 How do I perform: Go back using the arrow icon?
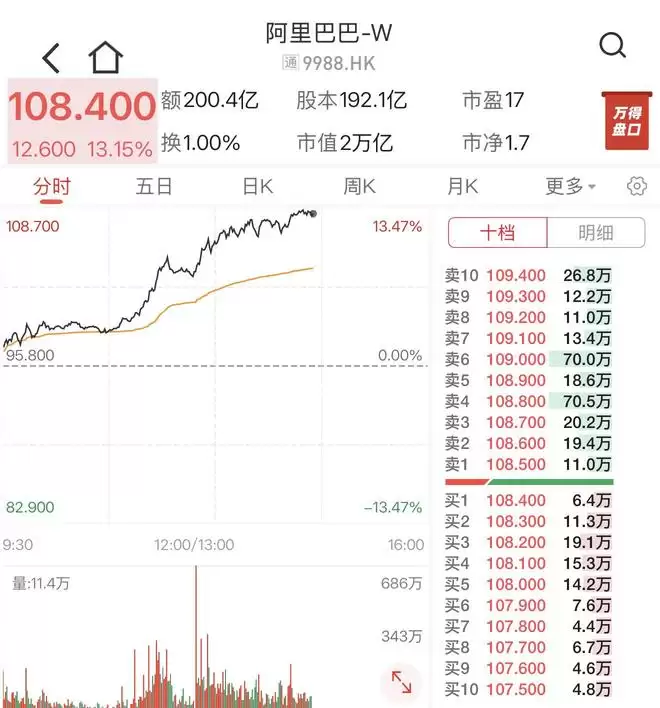(51, 58)
